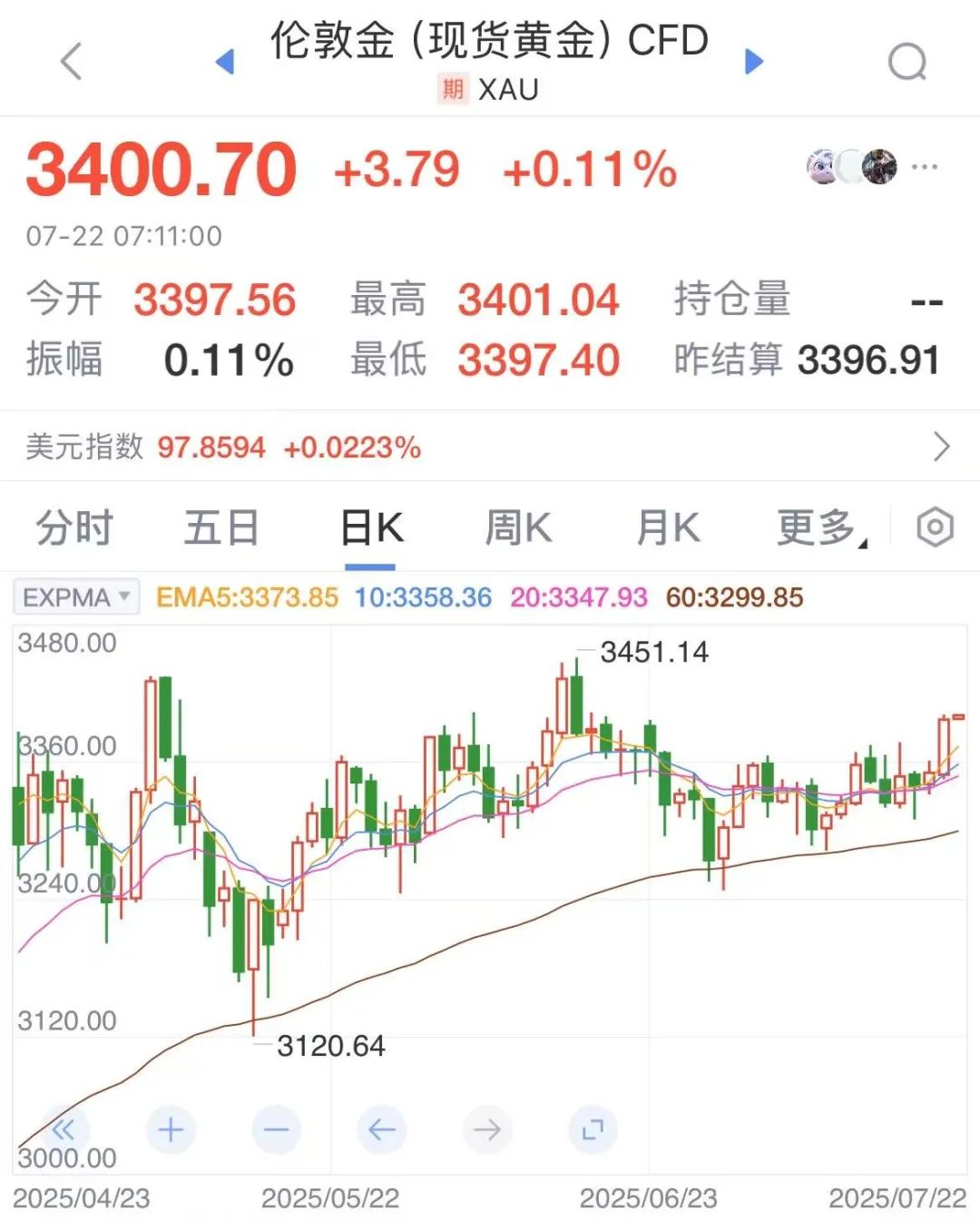Select the 日K chart tab
This screenshot has width=980, height=1221.
tap(370, 527)
